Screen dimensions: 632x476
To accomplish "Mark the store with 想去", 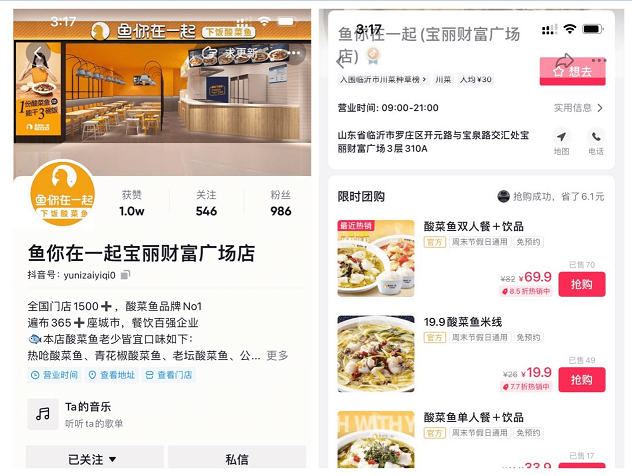I will pyautogui.click(x=572, y=71).
